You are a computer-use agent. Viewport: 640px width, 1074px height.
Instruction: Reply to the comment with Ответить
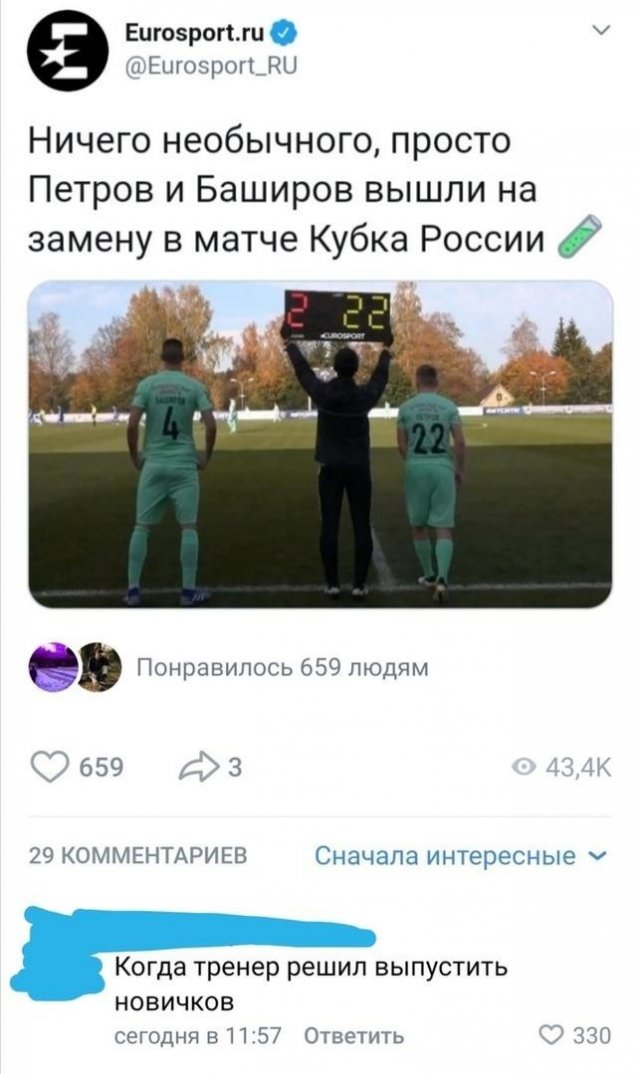pos(353,1036)
